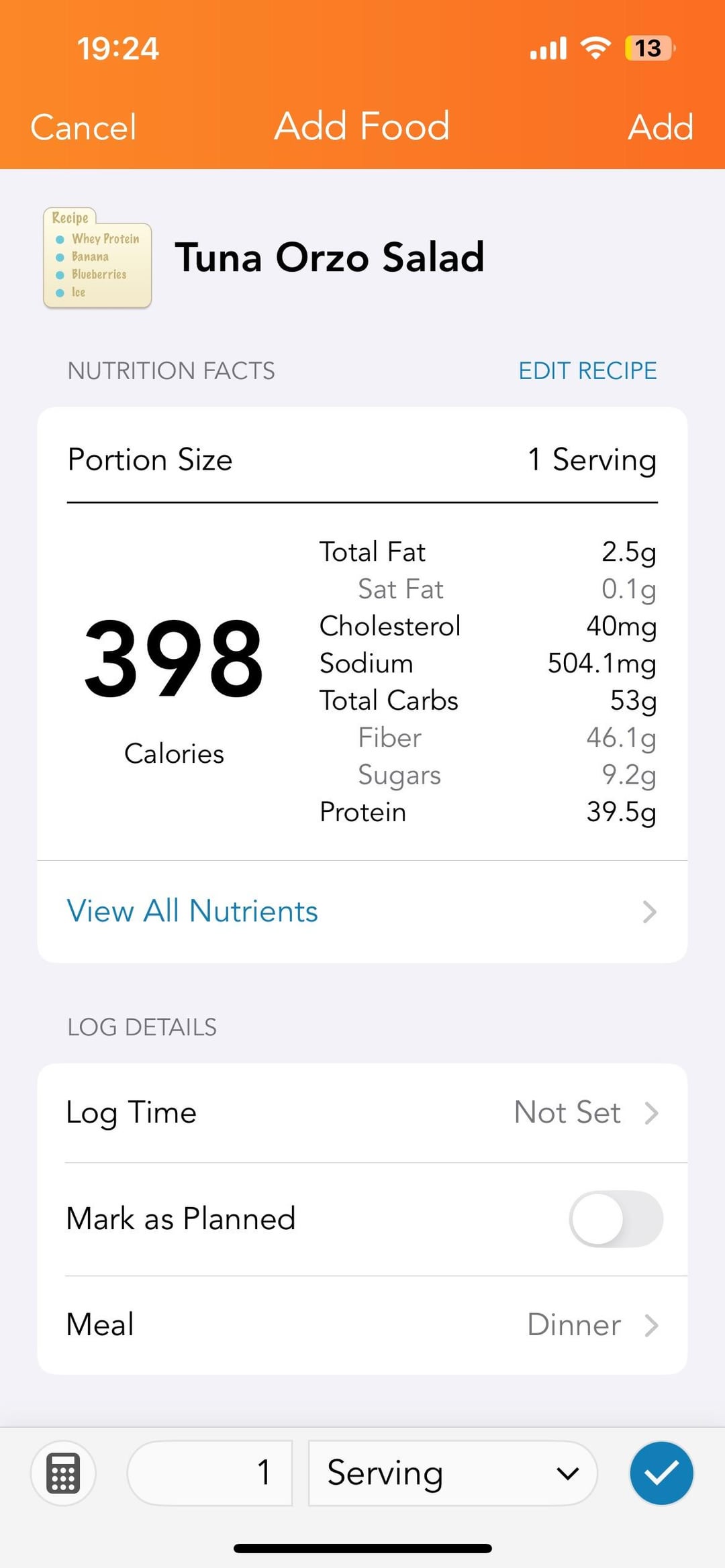View all nutrients for this recipe
Image resolution: width=725 pixels, height=1568 pixels.
pyautogui.click(x=362, y=911)
